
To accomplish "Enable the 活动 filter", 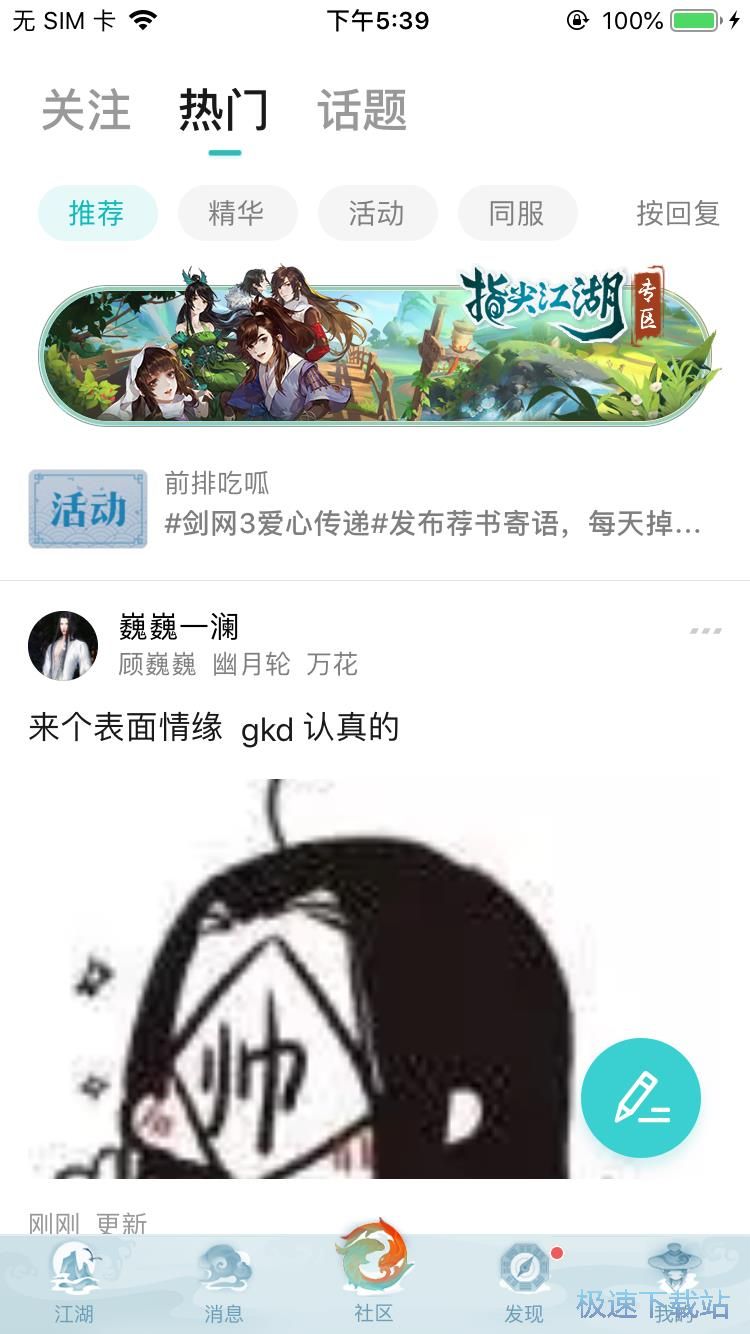I will click(377, 213).
